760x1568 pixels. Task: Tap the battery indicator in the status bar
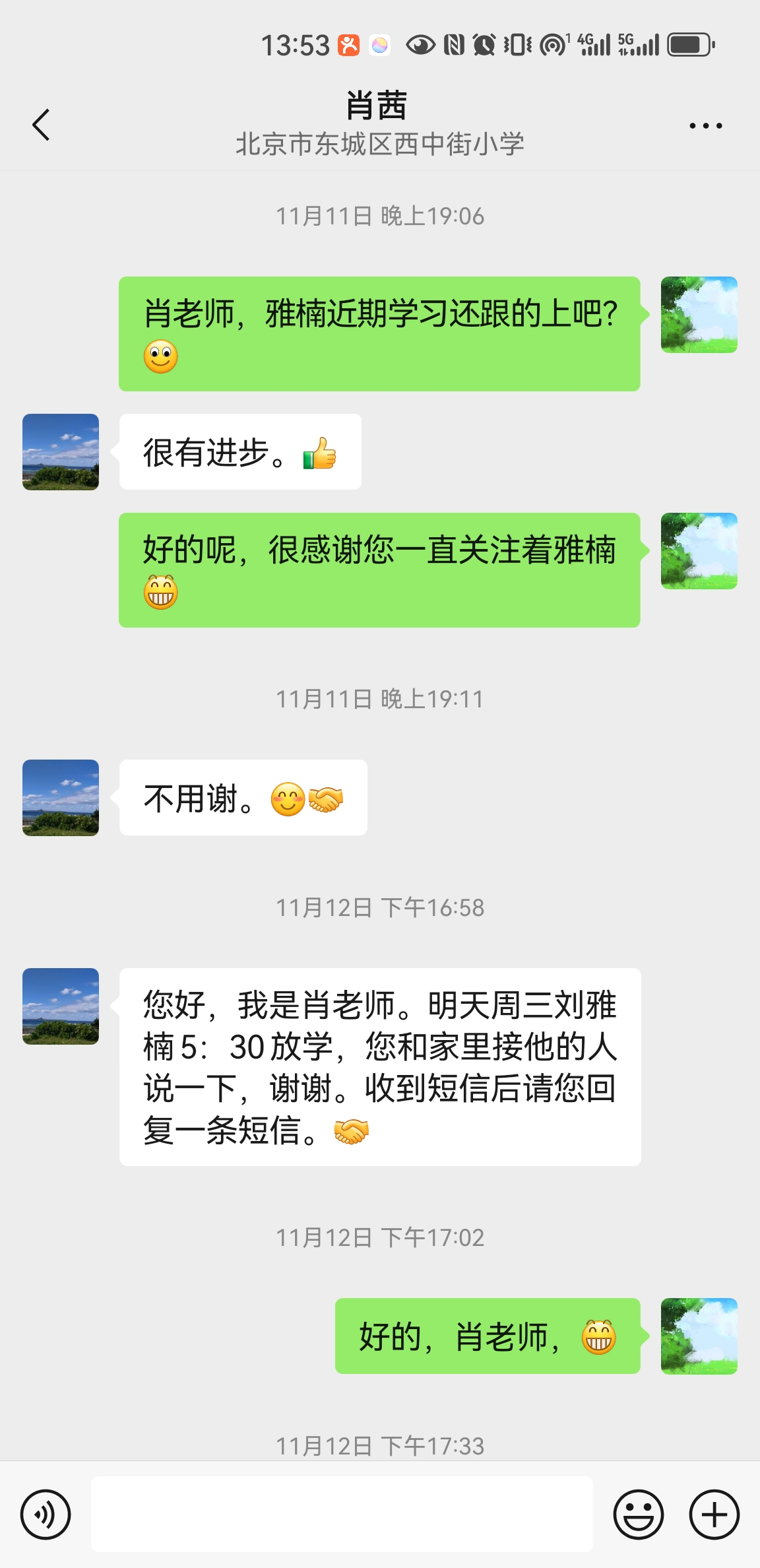688,45
